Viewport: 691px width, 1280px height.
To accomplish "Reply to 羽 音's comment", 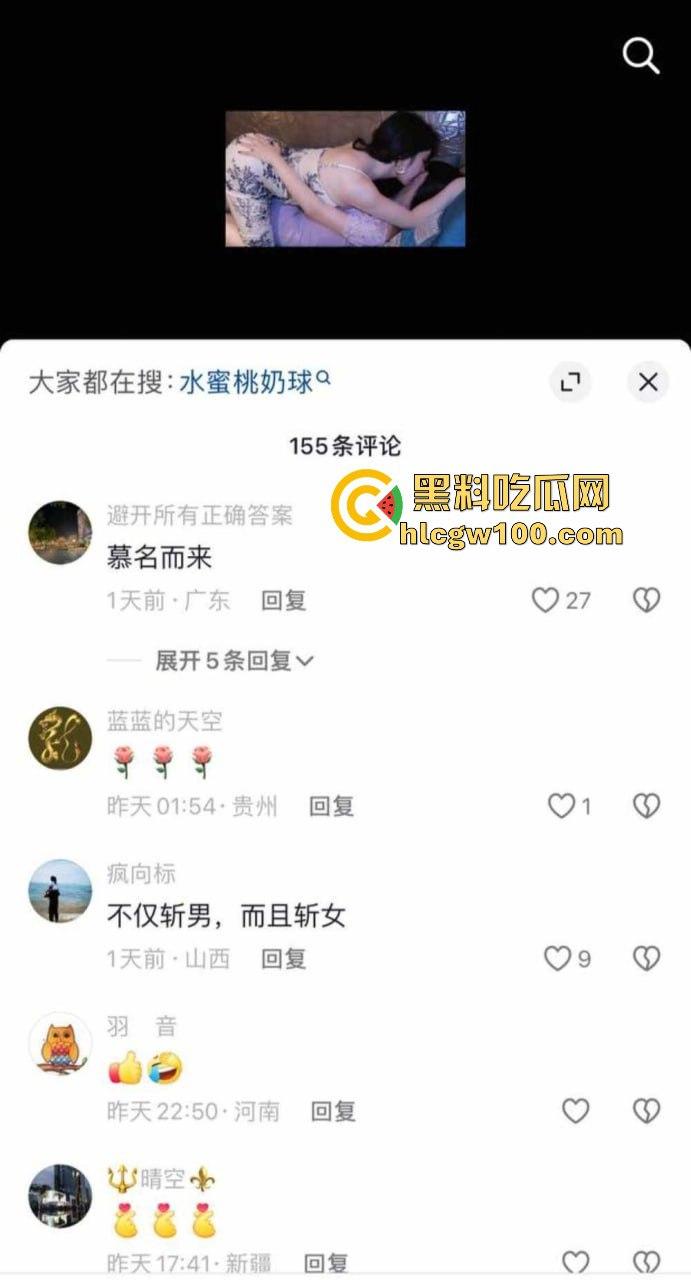I will [x=333, y=1111].
